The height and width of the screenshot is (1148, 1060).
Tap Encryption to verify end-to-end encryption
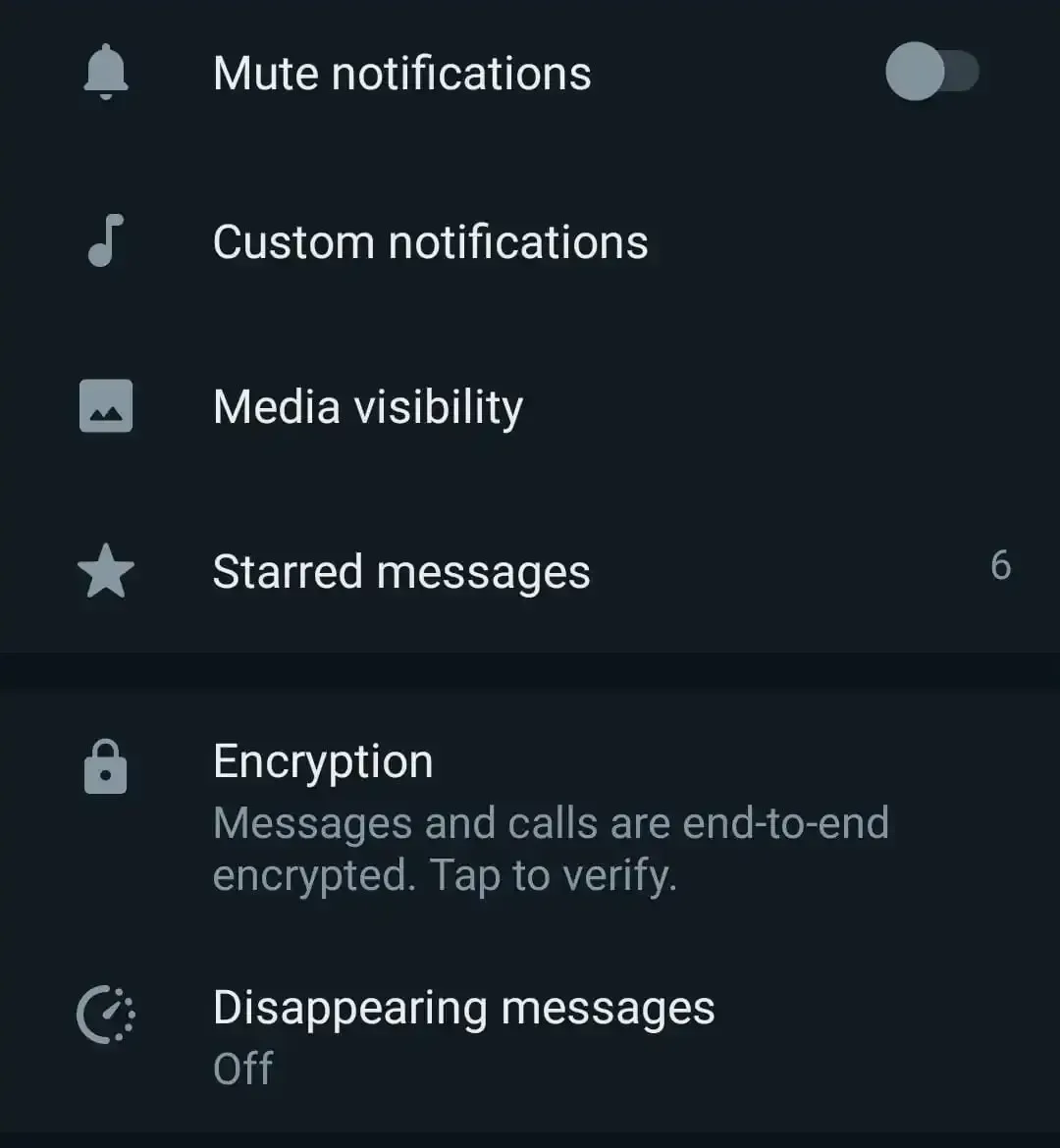tap(322, 759)
